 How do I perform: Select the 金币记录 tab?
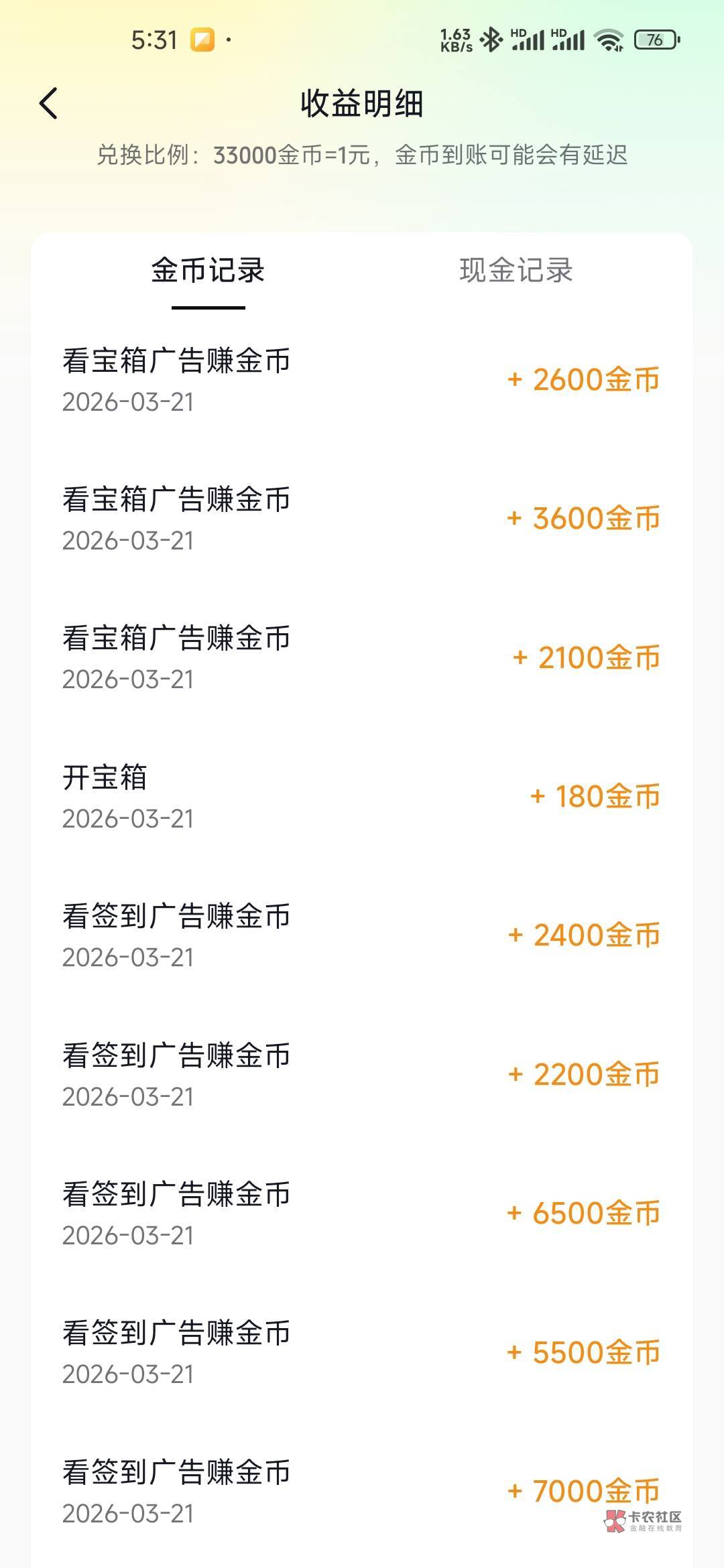[208, 271]
